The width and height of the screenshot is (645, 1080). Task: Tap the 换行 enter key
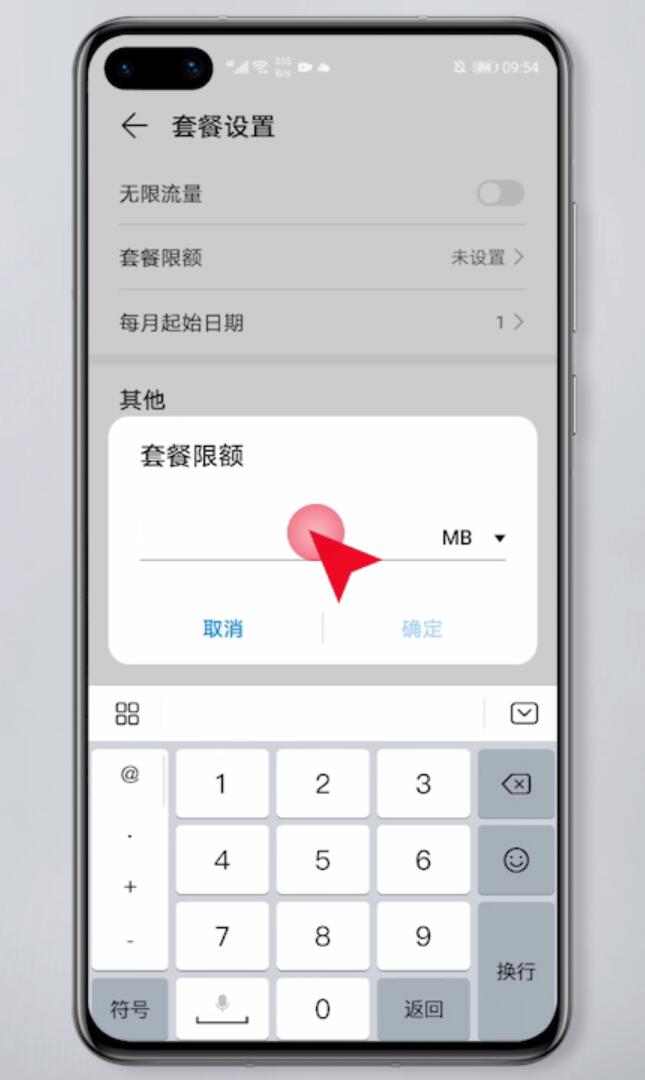[516, 971]
